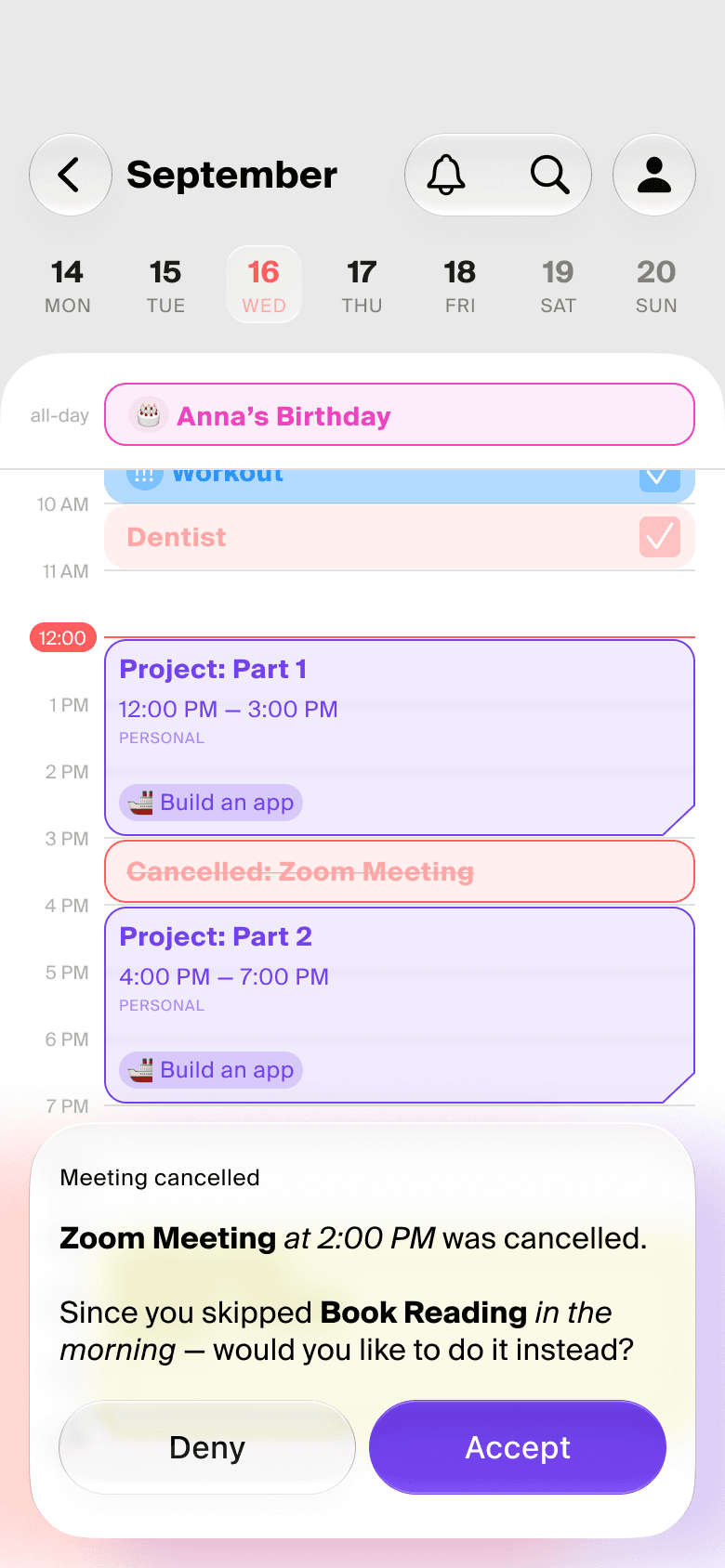Screen dimensions: 725x1568
Task: Uncheck the Dentist task checkbox
Action: click(660, 537)
